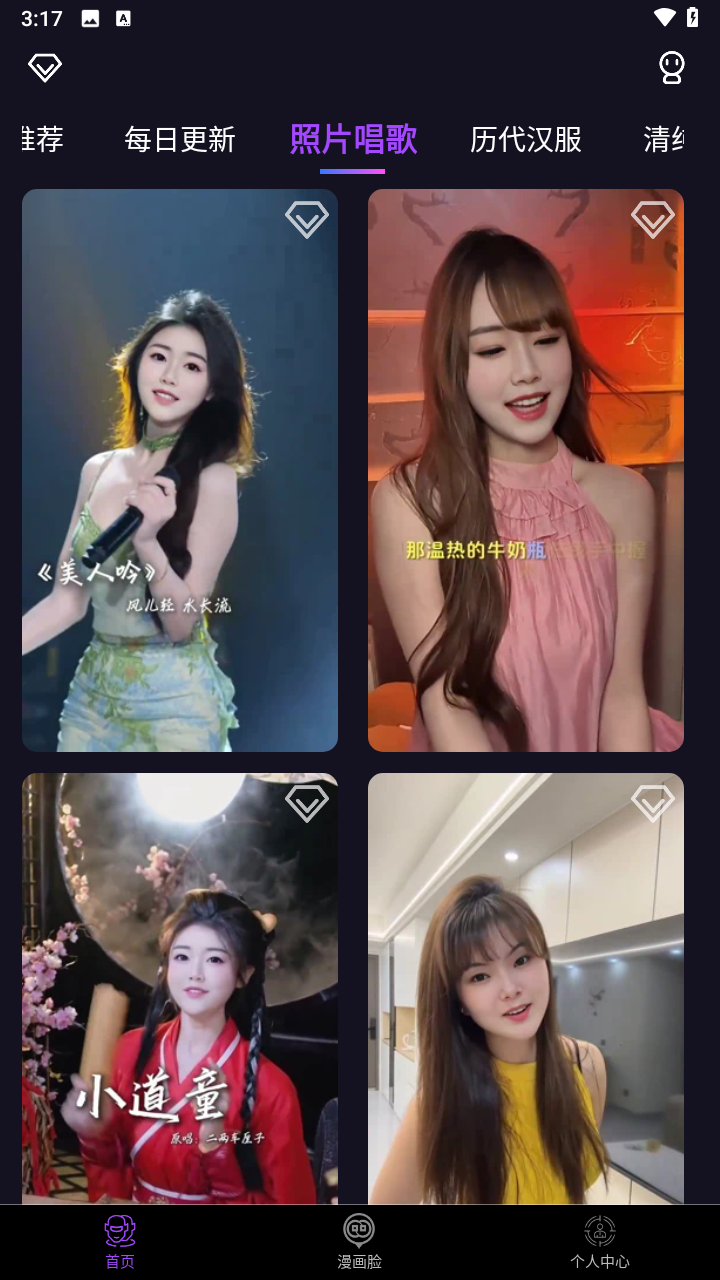Open the profile icon at top right
Viewport: 720px width, 1280px height.
point(670,68)
